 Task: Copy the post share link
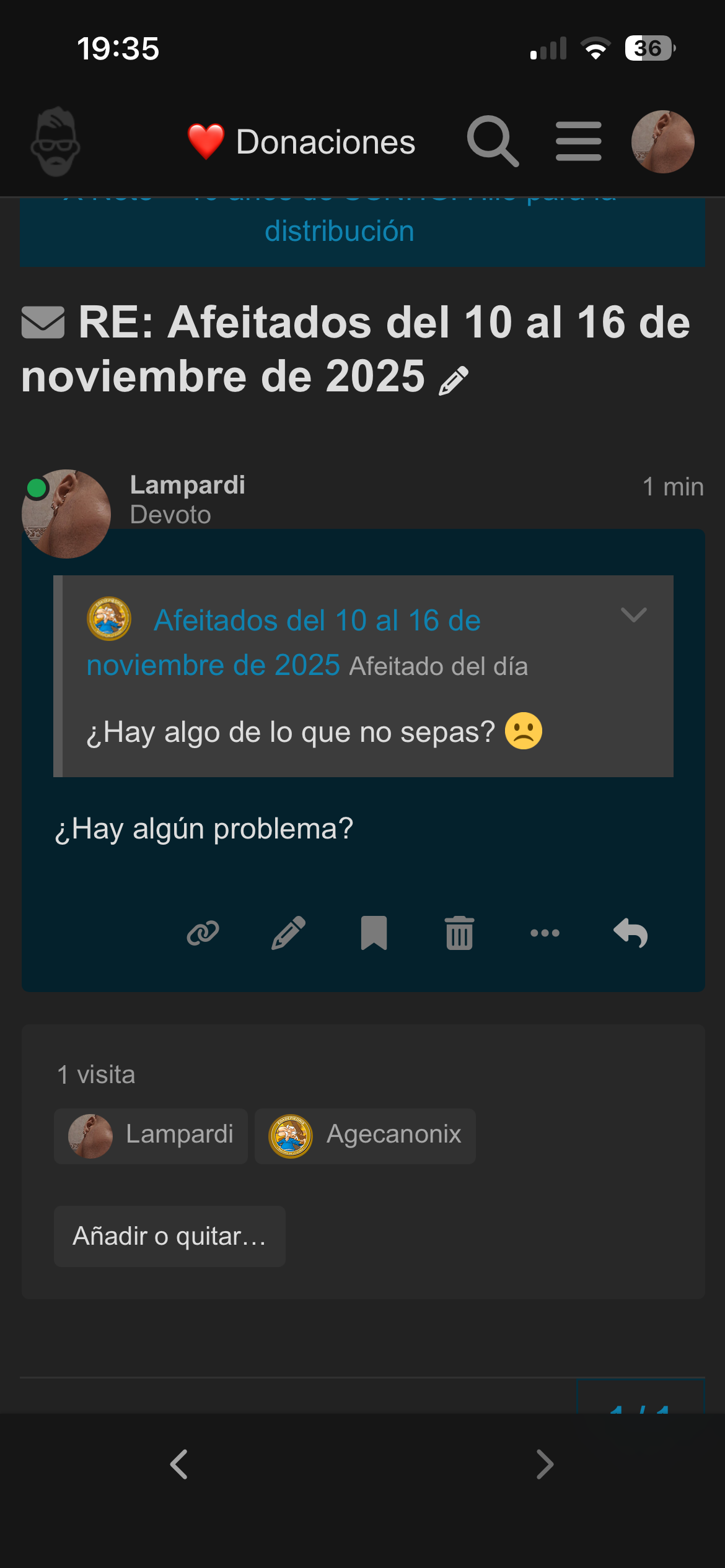point(203,933)
